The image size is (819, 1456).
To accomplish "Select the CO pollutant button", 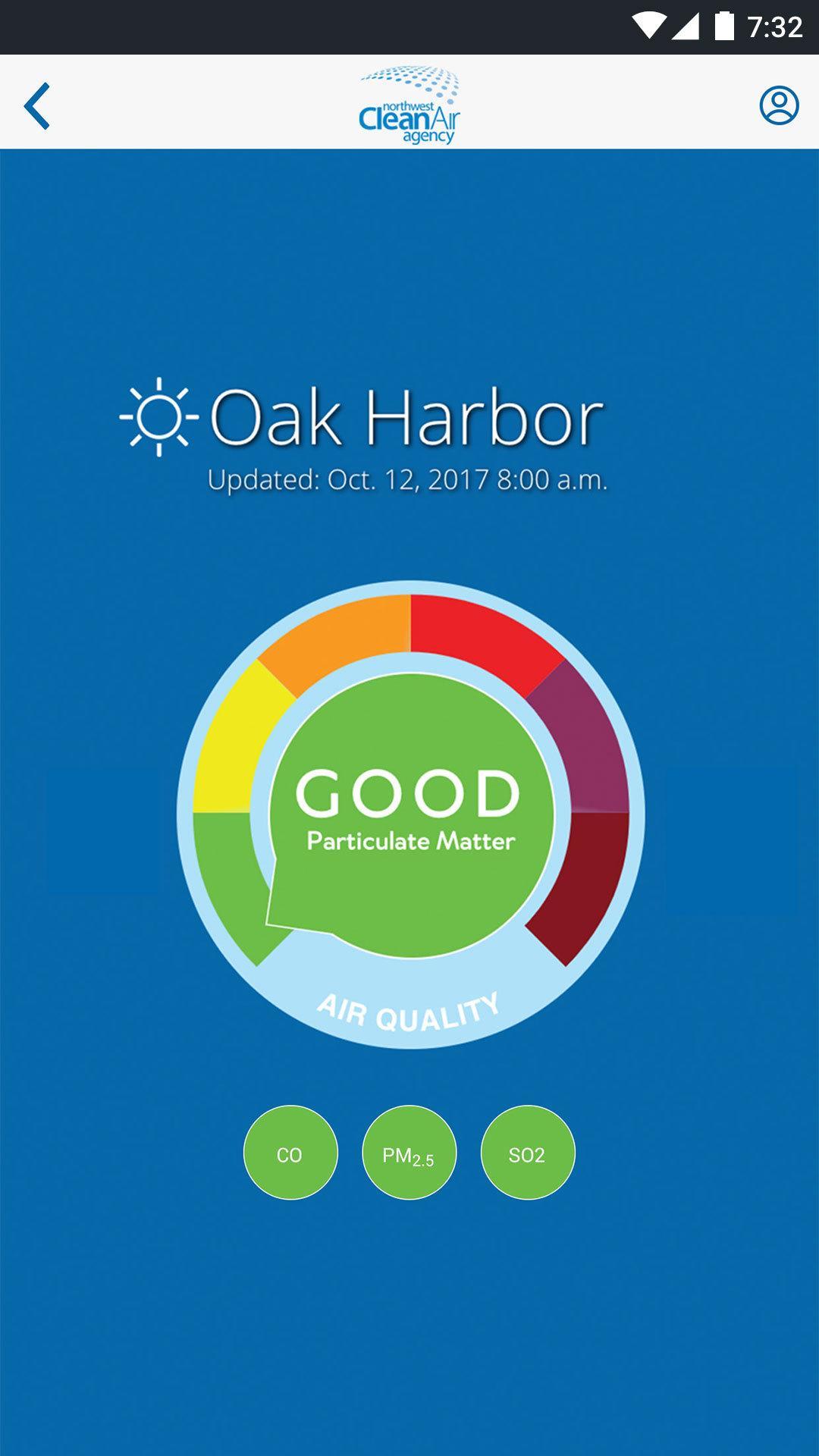I will tap(290, 1153).
